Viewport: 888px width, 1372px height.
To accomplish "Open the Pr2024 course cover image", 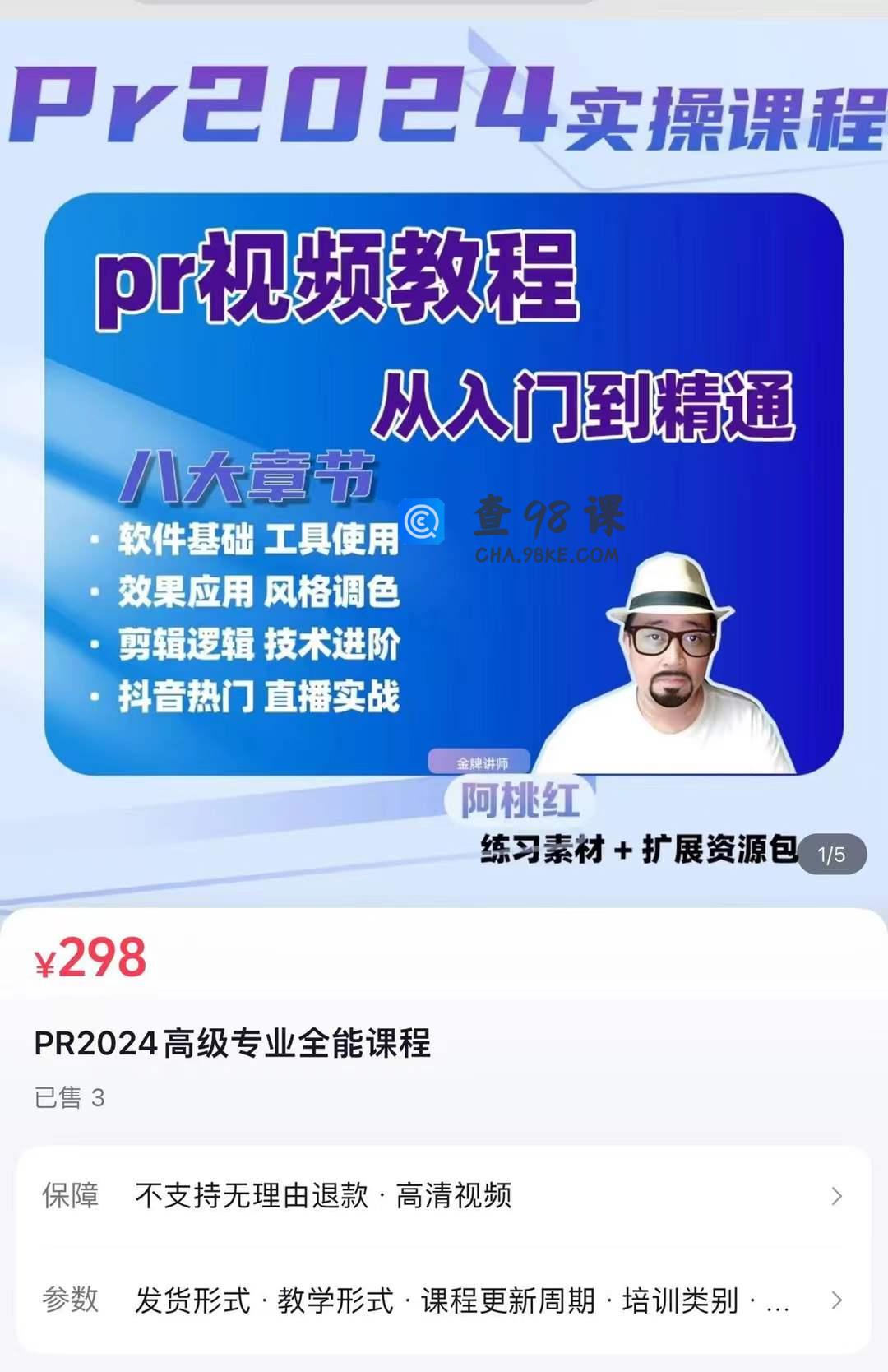I will click(444, 461).
